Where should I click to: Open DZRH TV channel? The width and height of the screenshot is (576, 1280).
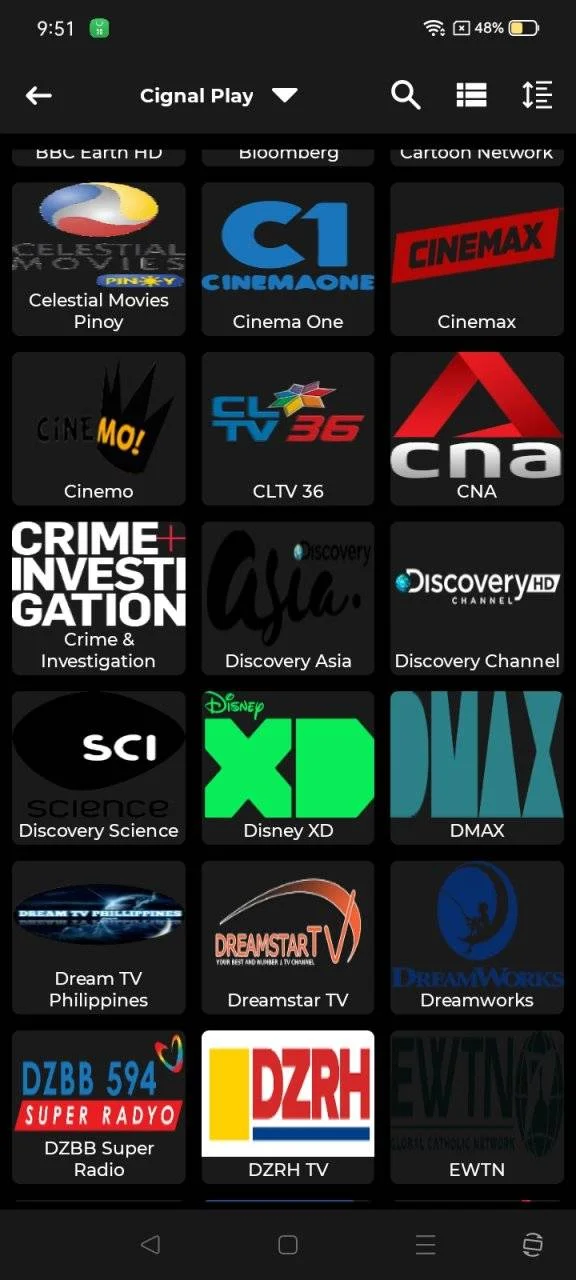click(x=288, y=1107)
